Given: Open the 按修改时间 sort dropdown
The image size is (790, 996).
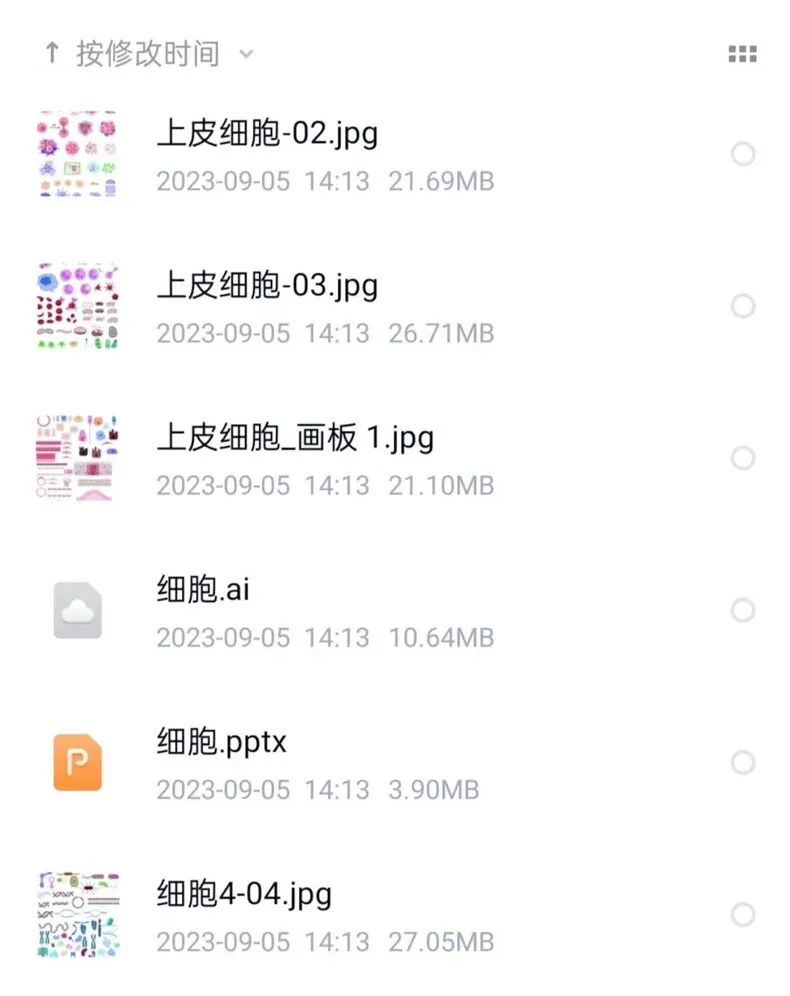Looking at the screenshot, I should [x=148, y=54].
